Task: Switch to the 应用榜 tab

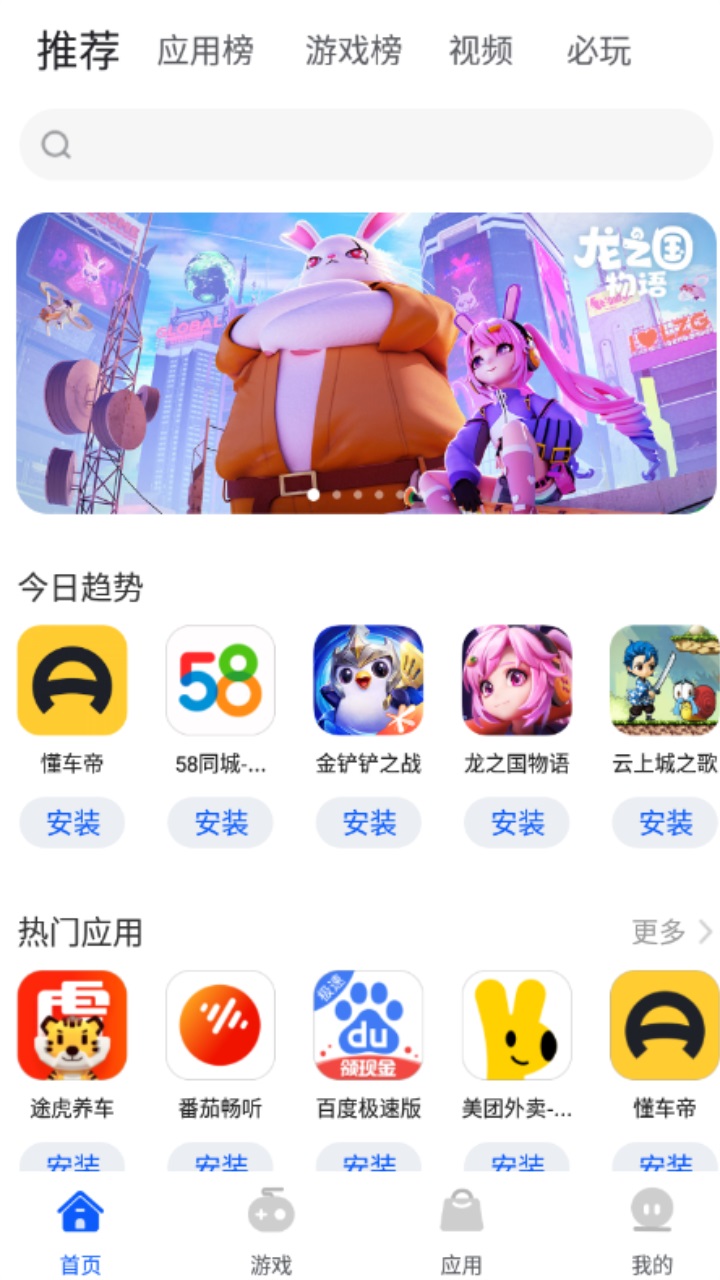Action: tap(205, 51)
